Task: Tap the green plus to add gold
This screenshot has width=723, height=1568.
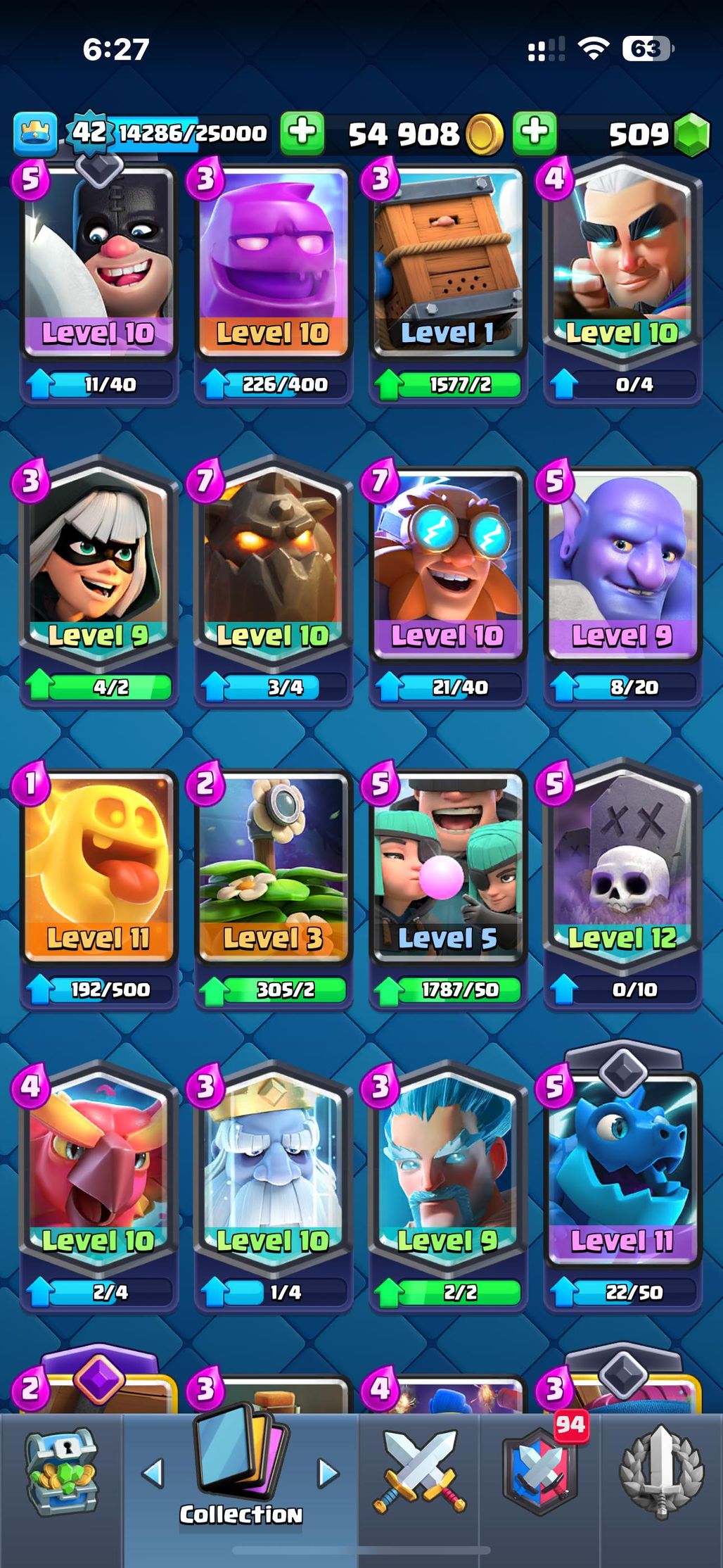Action: [x=302, y=132]
